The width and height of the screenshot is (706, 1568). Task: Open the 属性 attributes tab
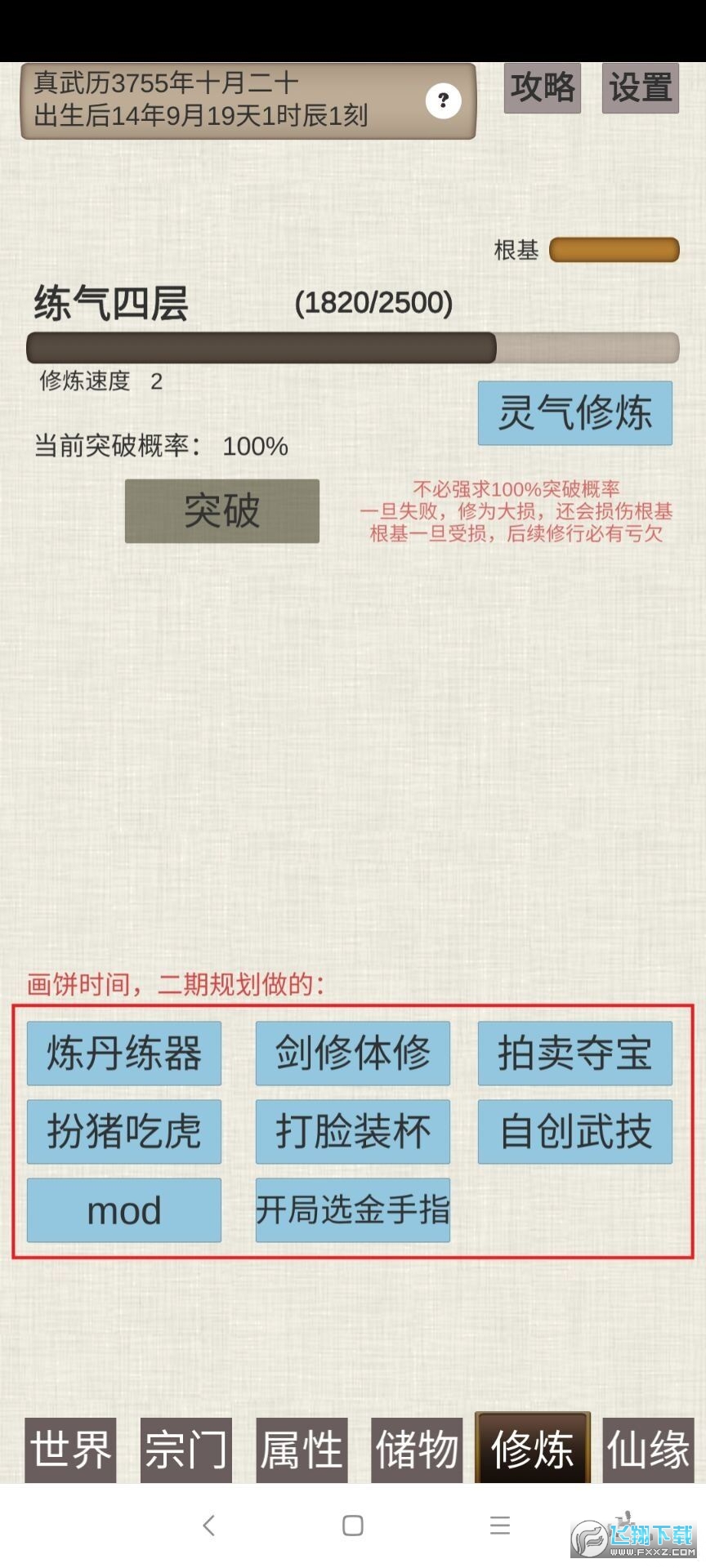pos(302,1450)
